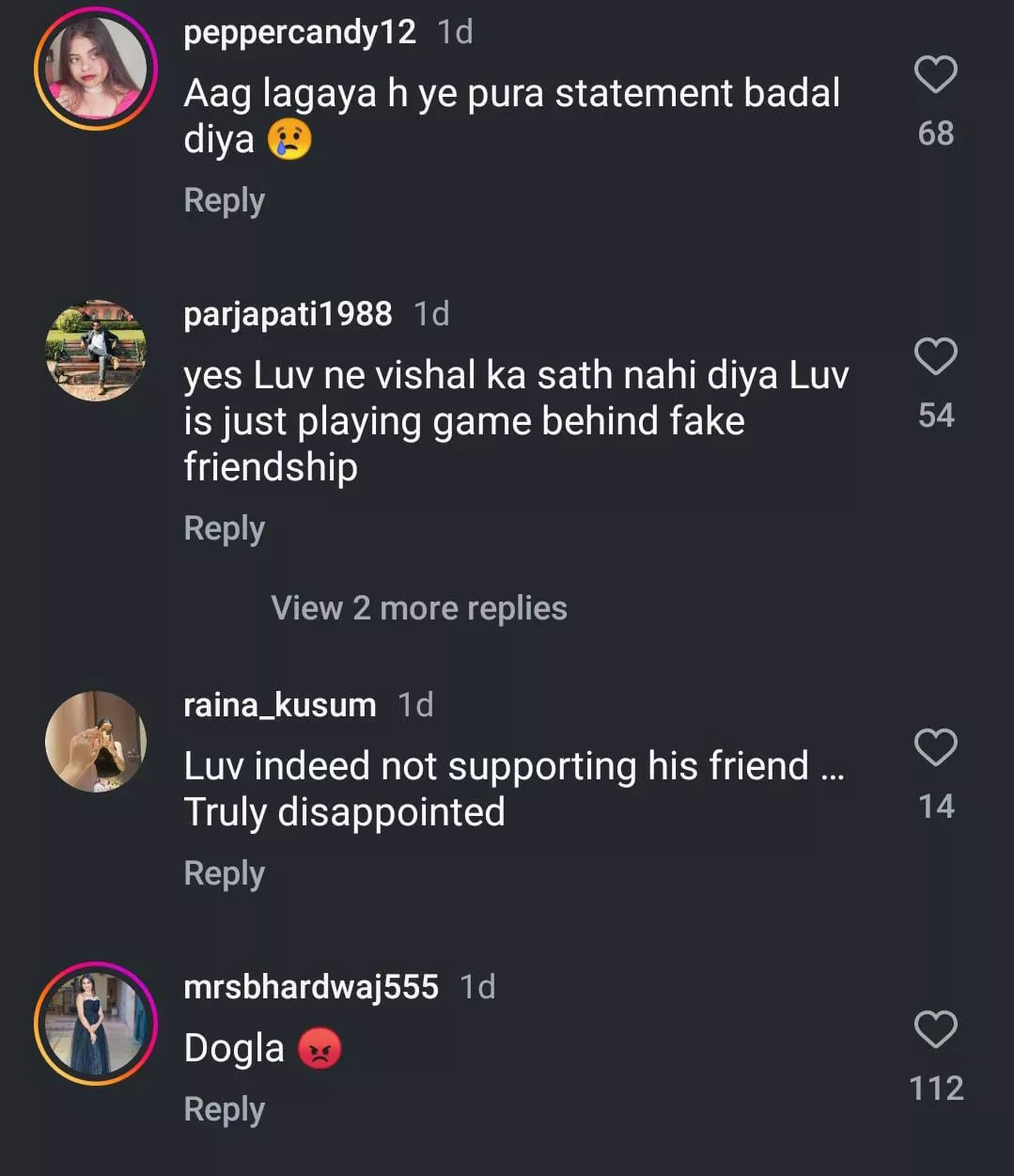The height and width of the screenshot is (1176, 1014).
Task: Reply to mrsbhardwaj555's comment
Action: (224, 1109)
